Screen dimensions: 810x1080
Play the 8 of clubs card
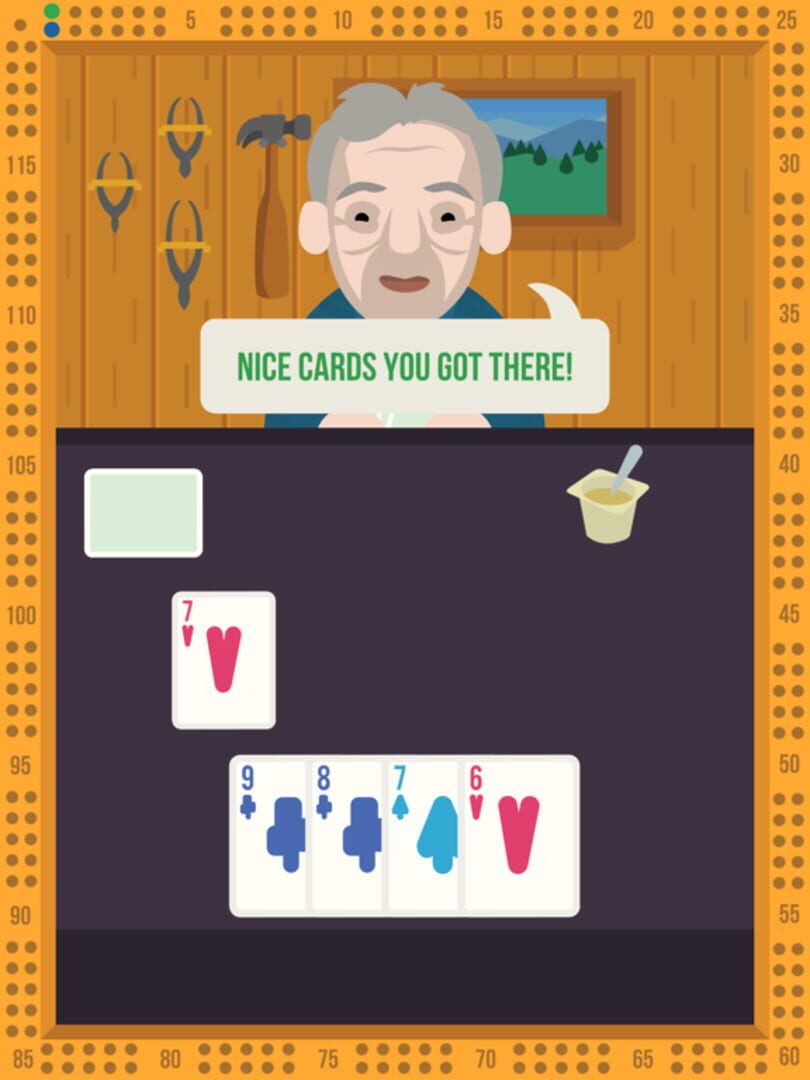347,835
